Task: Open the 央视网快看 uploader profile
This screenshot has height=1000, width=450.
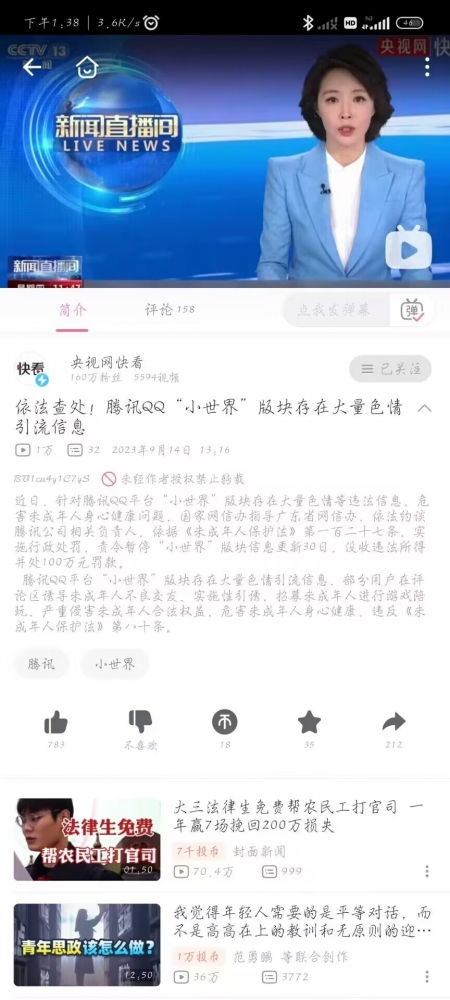Action: 106,363
